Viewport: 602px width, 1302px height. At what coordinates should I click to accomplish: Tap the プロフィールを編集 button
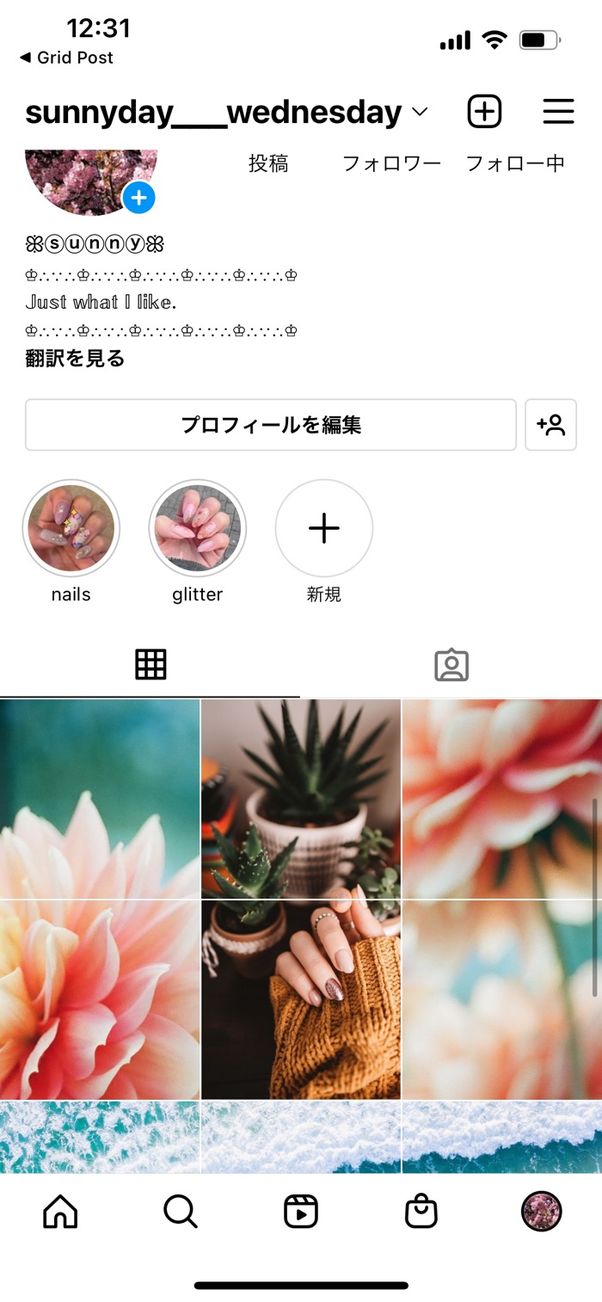point(271,425)
